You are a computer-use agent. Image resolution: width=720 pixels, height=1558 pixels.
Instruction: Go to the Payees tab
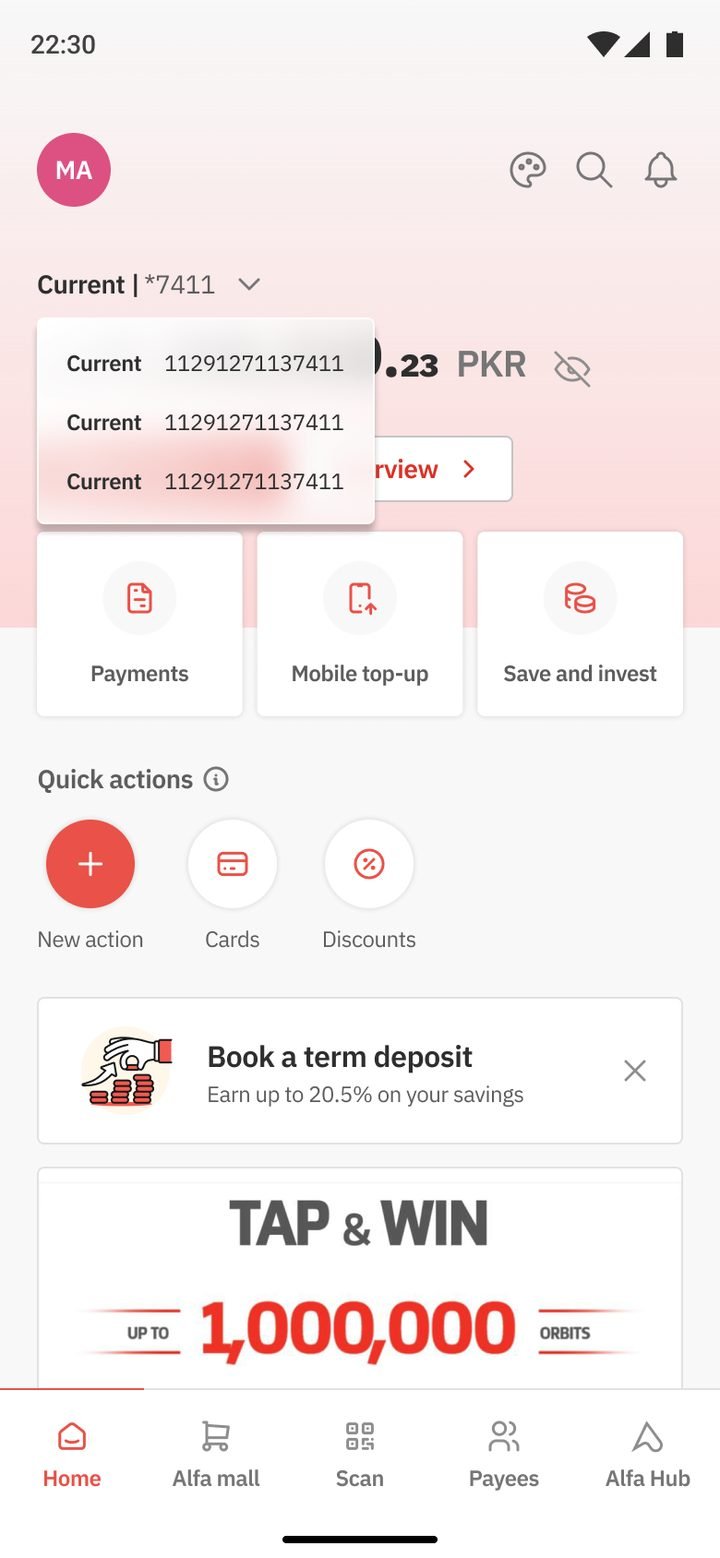click(504, 1455)
